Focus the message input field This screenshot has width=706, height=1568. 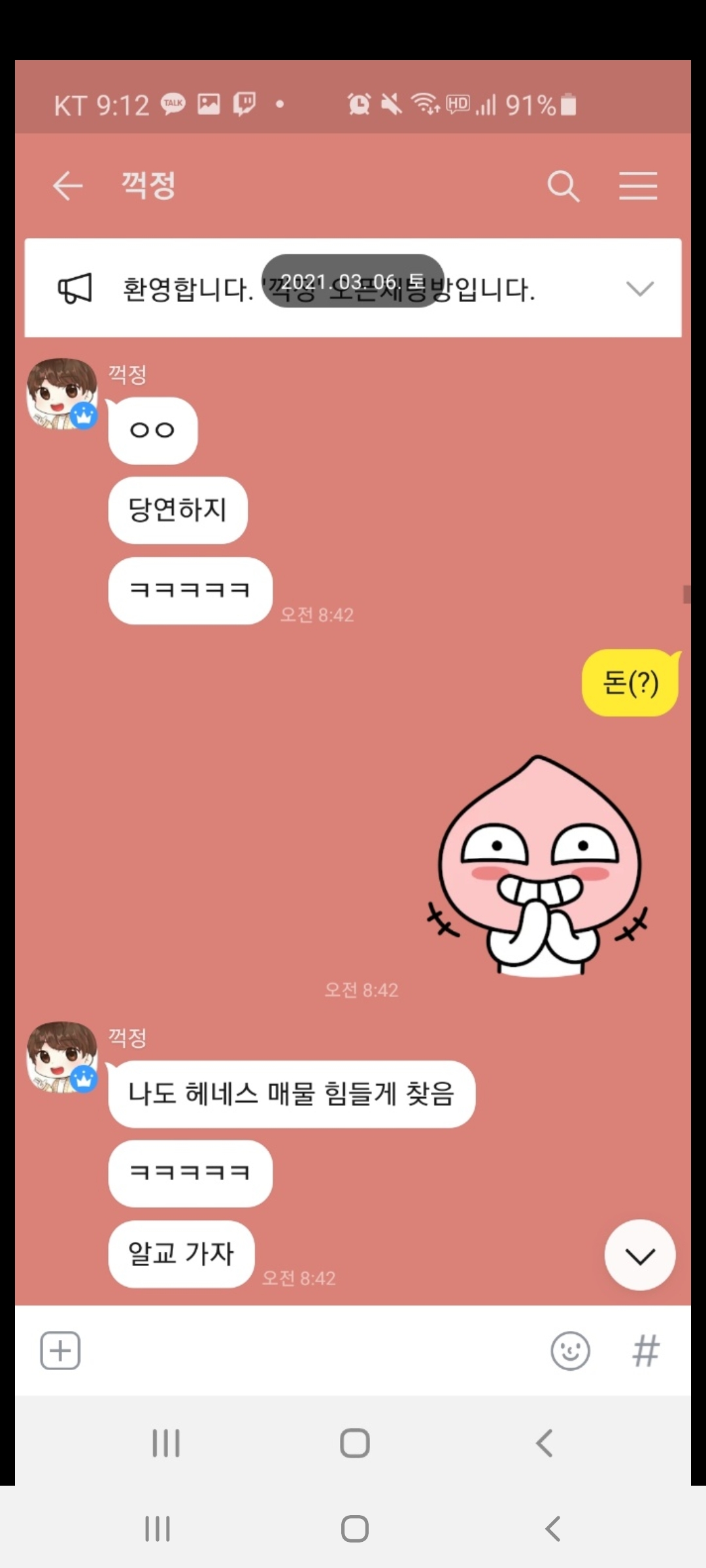[314, 1350]
